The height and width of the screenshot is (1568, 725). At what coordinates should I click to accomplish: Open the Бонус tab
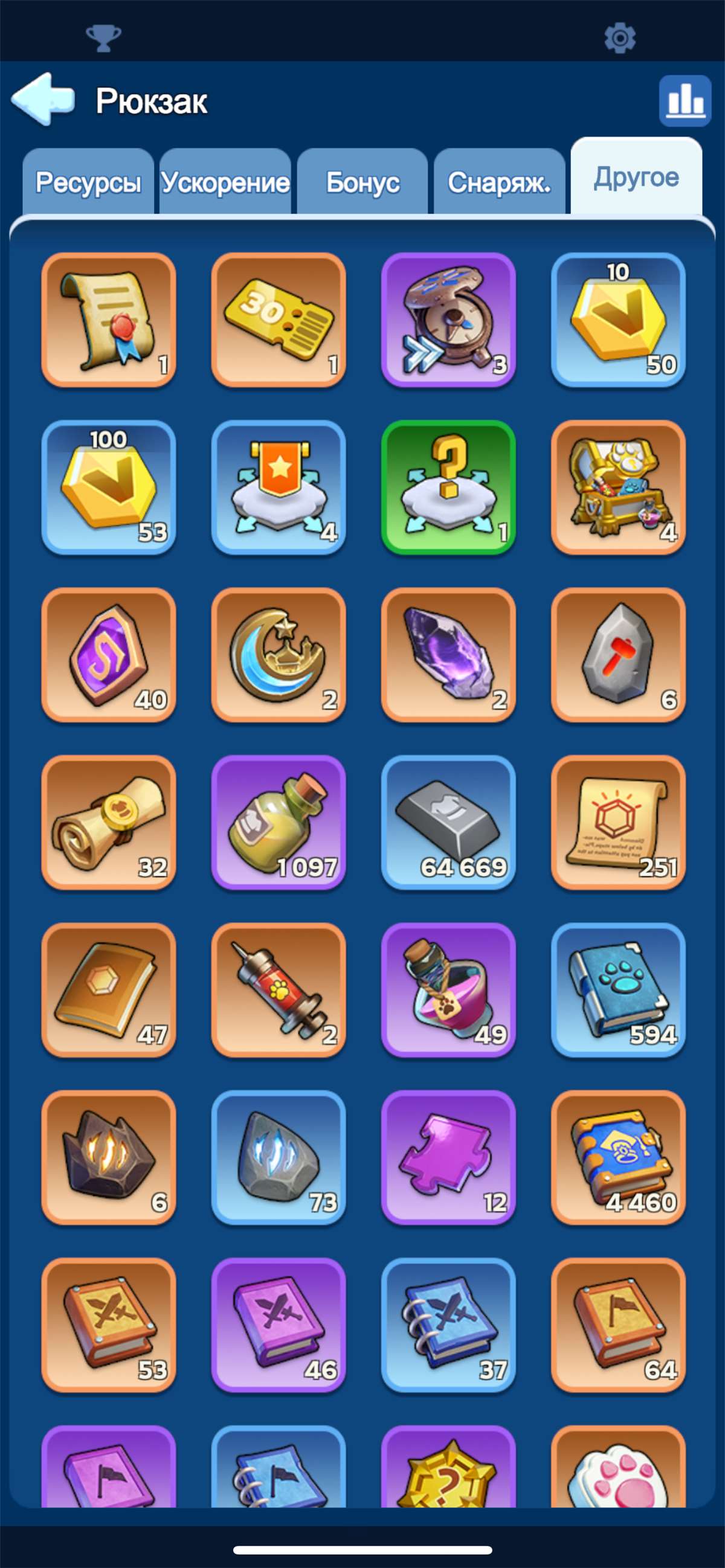[x=363, y=182]
